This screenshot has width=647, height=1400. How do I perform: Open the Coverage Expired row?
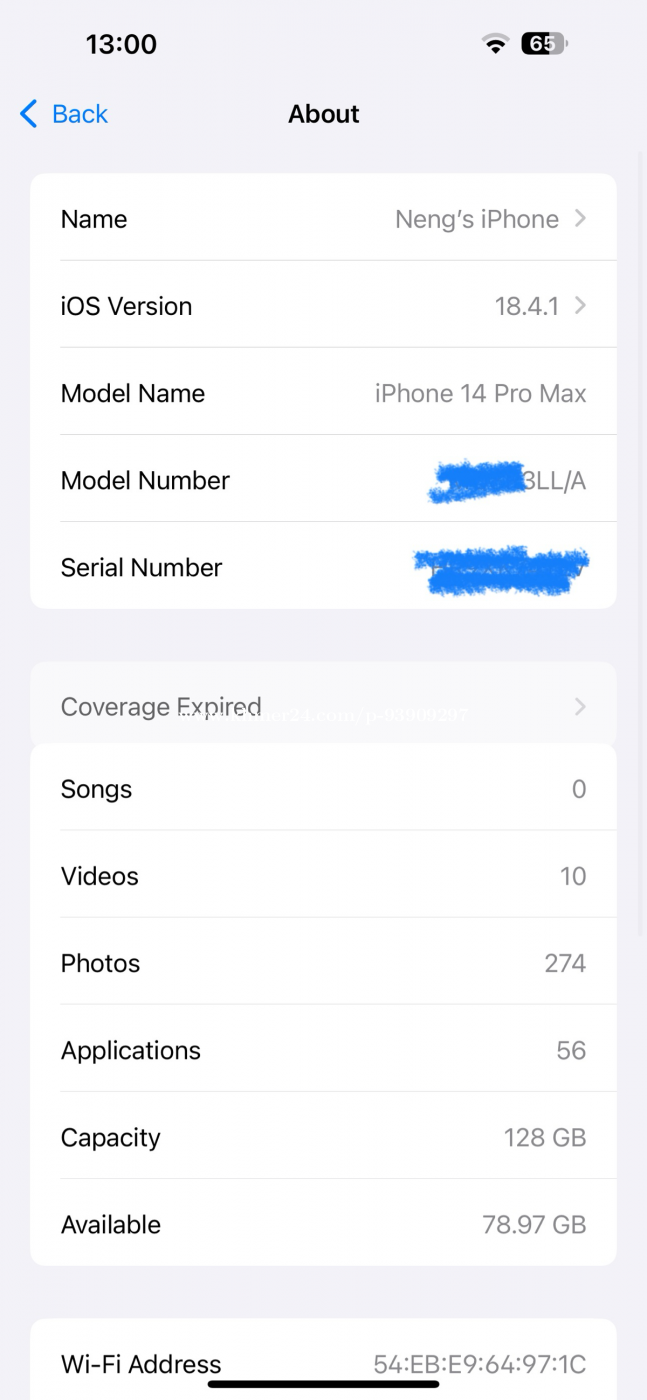click(x=323, y=706)
